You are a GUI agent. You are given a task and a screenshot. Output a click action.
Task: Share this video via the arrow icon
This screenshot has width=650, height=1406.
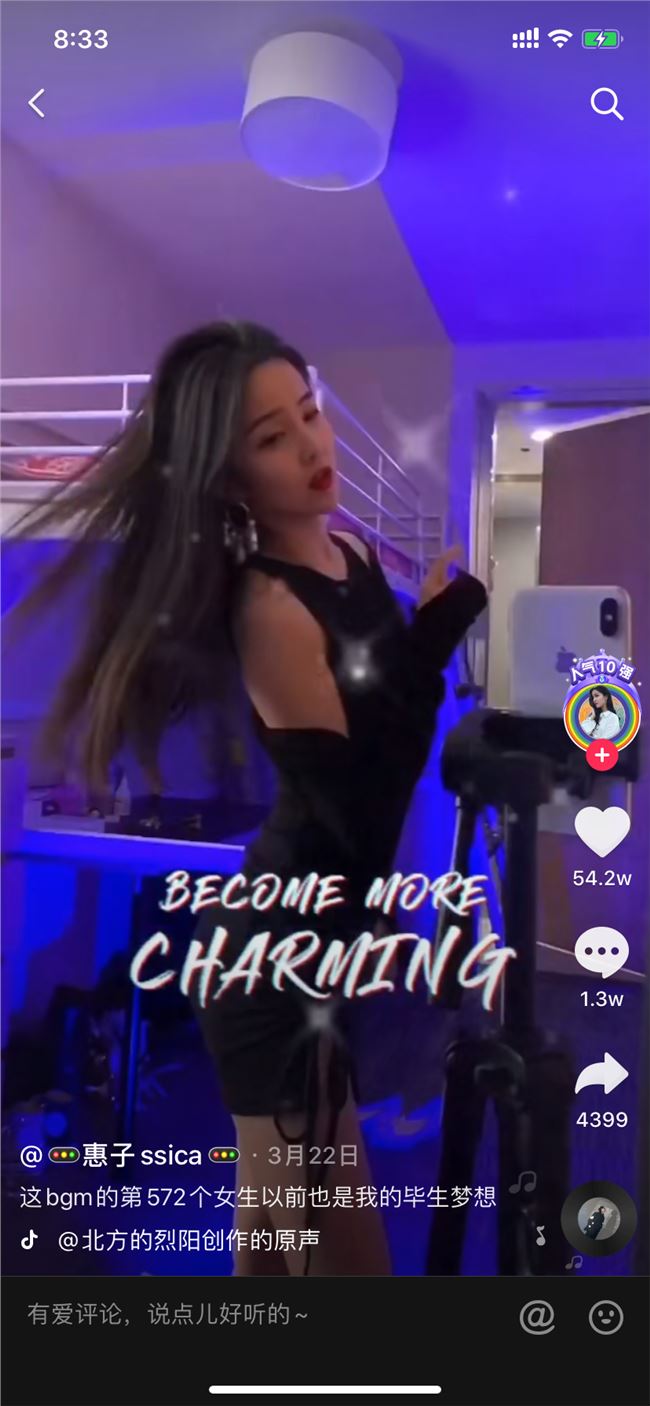pos(602,1075)
